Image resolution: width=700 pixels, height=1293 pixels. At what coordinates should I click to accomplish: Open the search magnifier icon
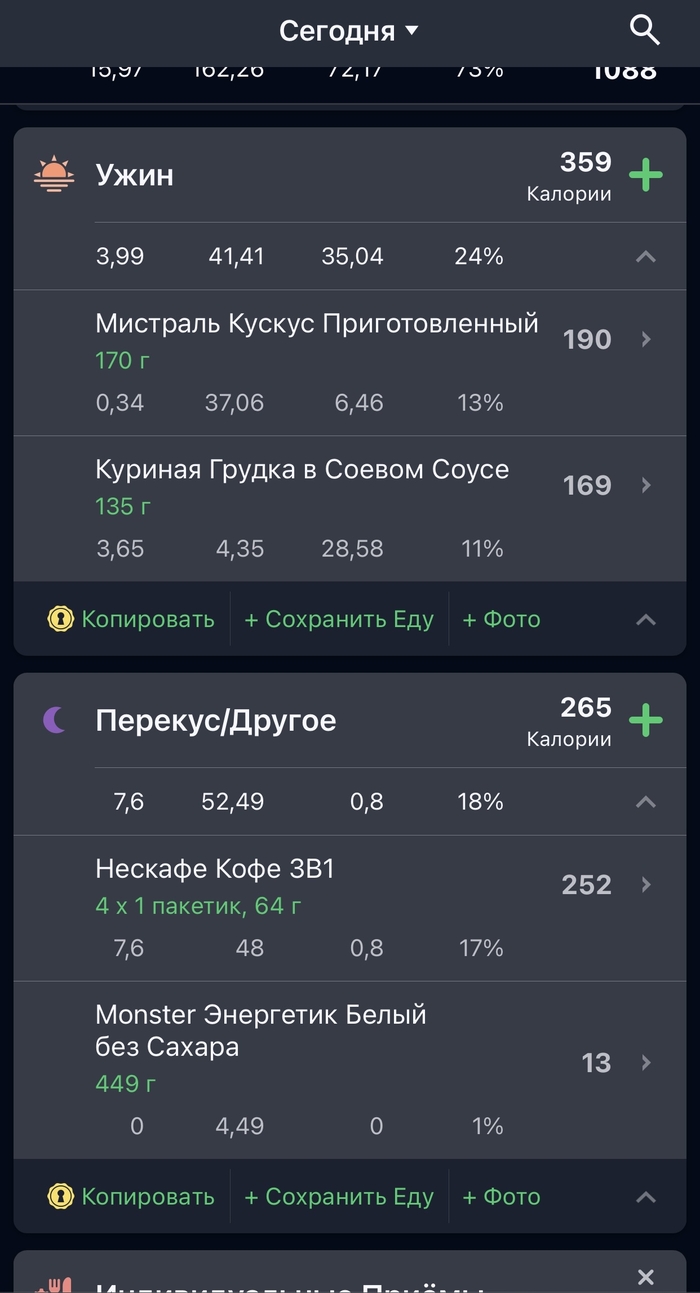[645, 31]
